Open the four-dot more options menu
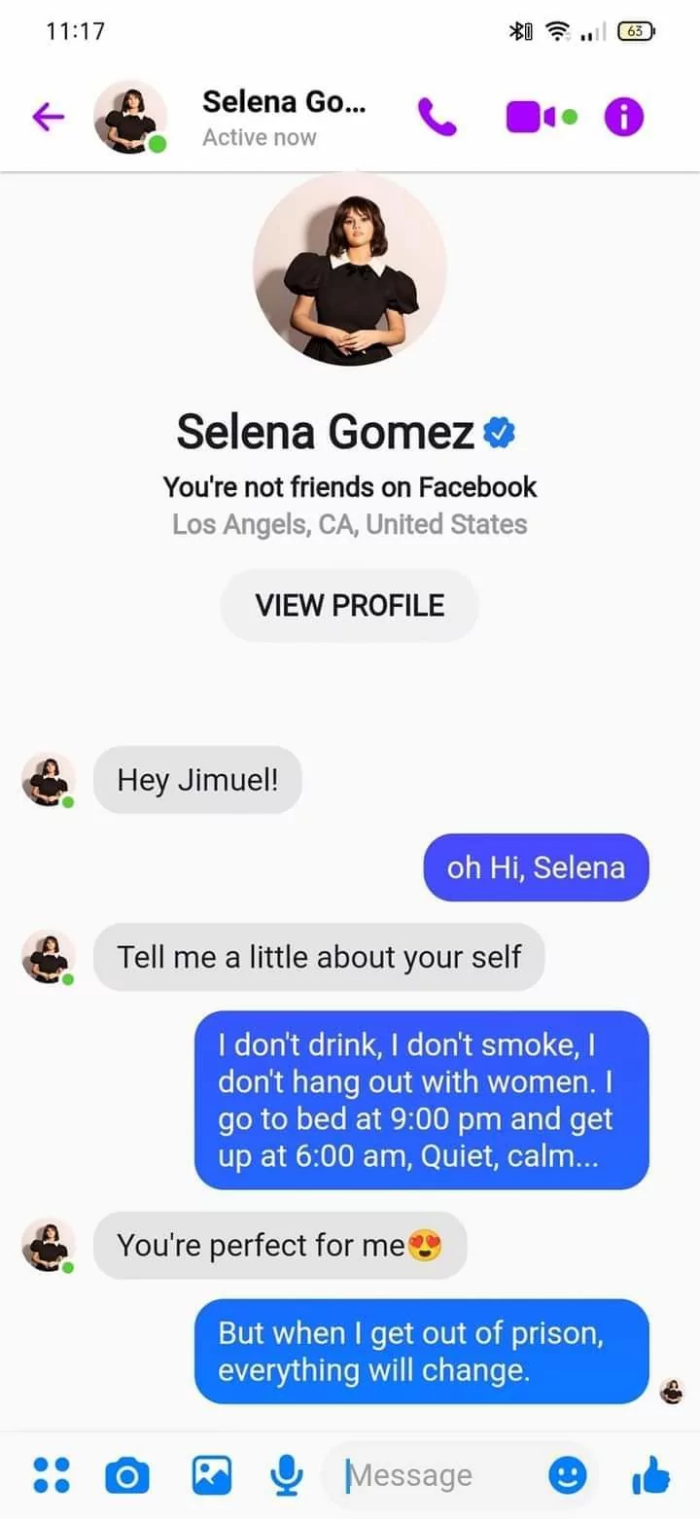700x1519 pixels. coord(51,1474)
